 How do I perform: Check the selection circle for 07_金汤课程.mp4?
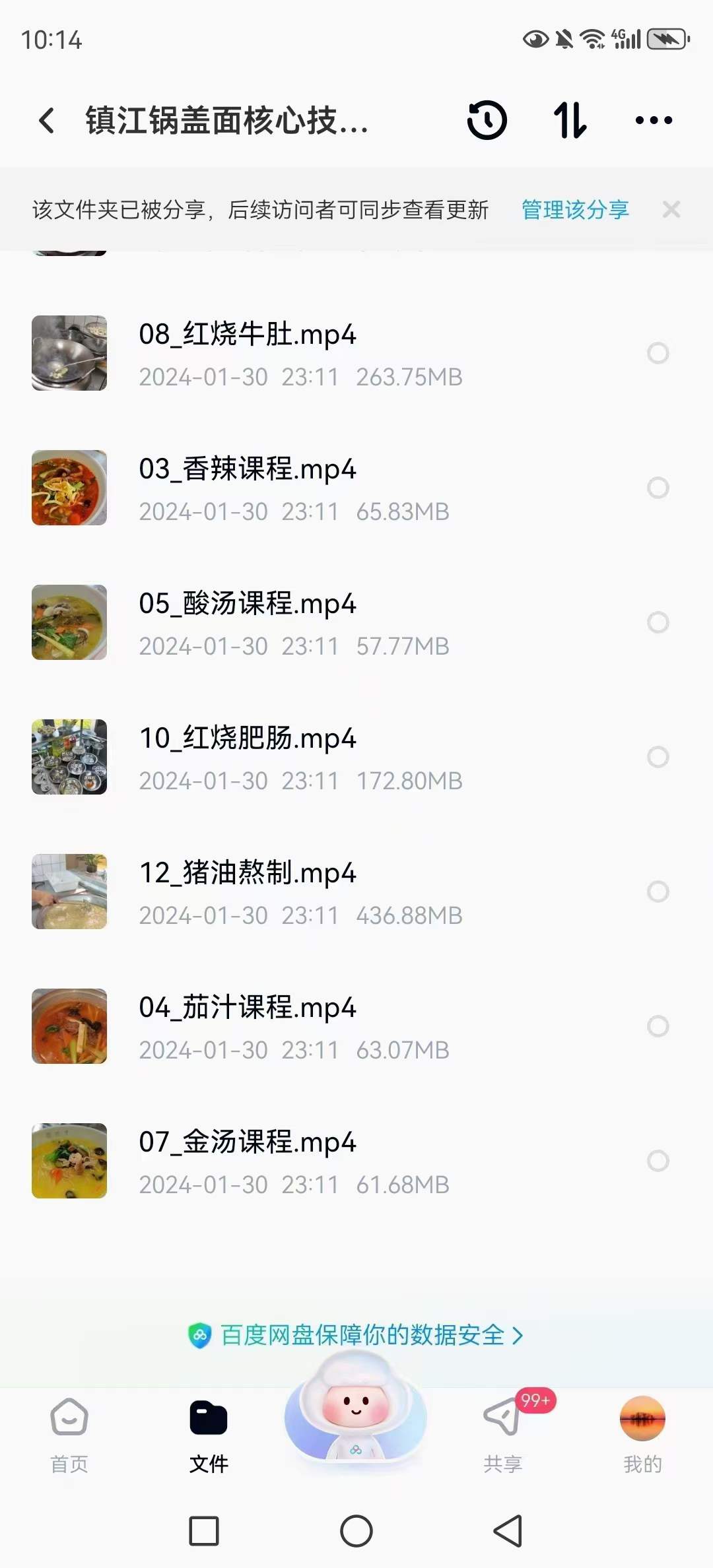coord(660,1160)
